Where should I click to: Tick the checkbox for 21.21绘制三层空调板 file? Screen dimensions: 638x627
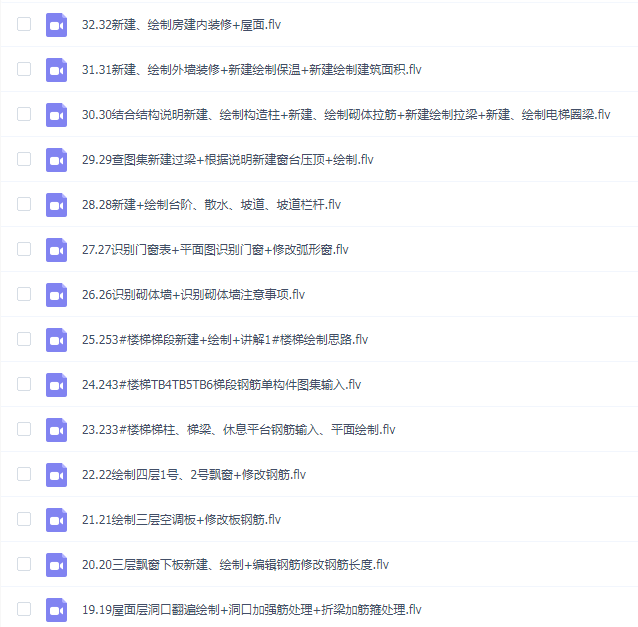[24, 519]
